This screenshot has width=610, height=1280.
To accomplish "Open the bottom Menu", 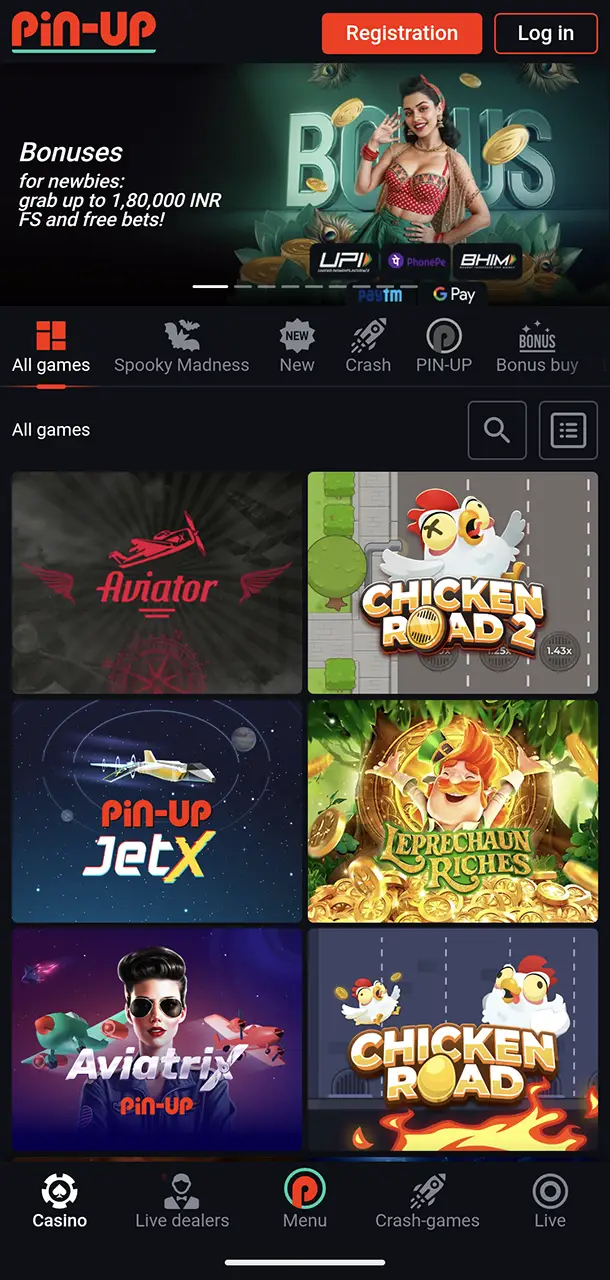I will click(x=305, y=1202).
